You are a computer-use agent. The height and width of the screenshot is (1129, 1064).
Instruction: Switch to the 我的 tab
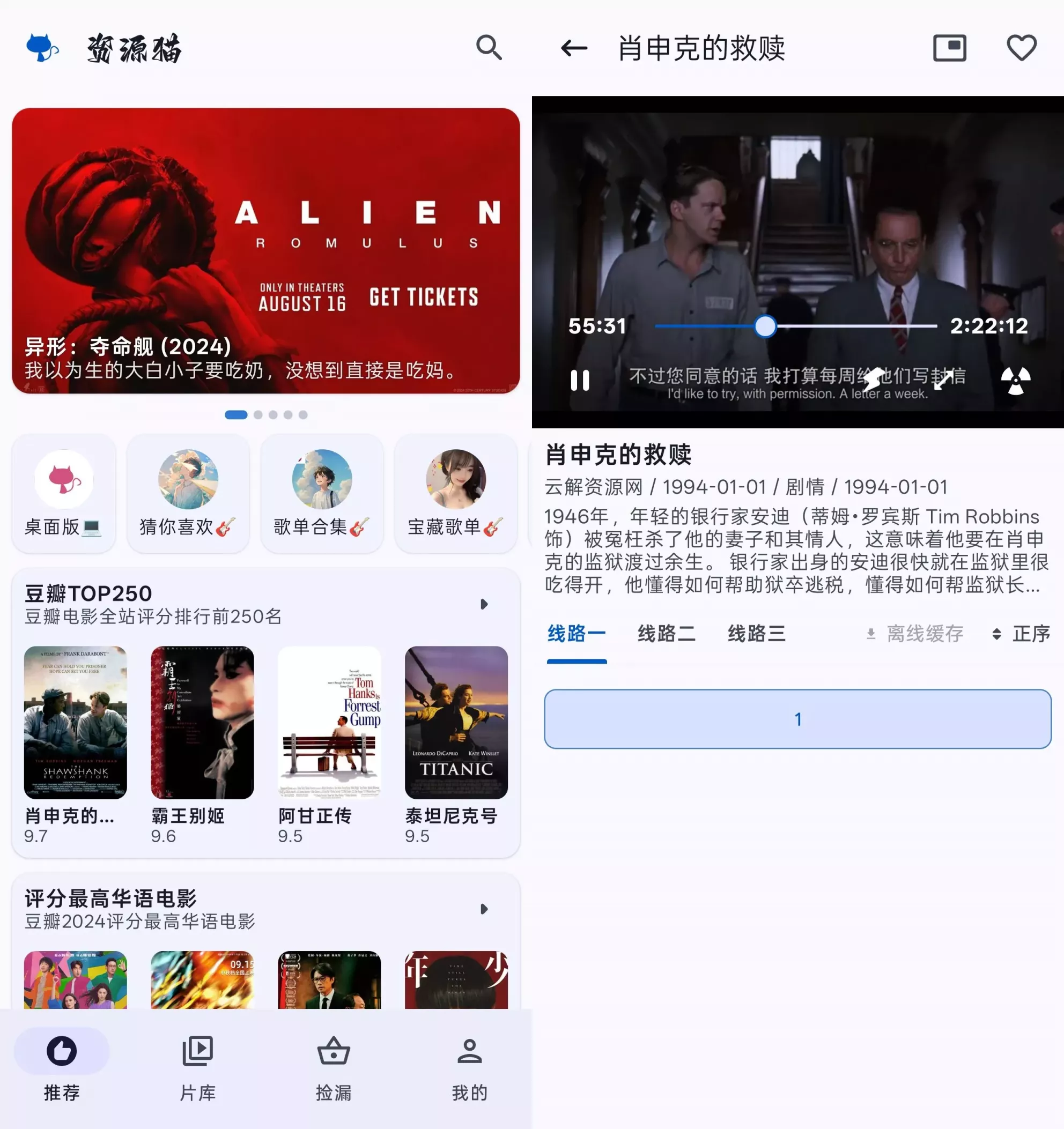click(x=469, y=1068)
